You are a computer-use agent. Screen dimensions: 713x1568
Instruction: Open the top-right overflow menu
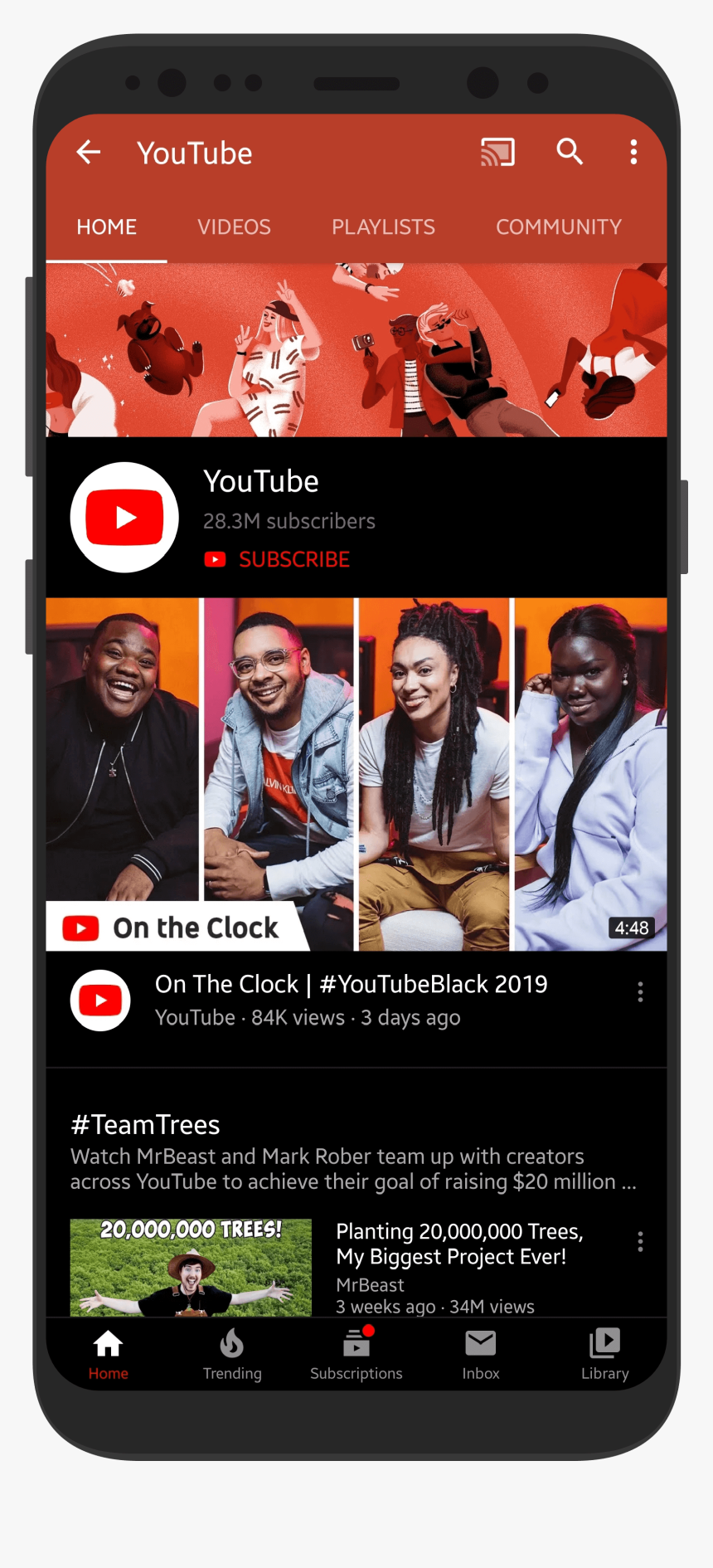click(x=633, y=152)
